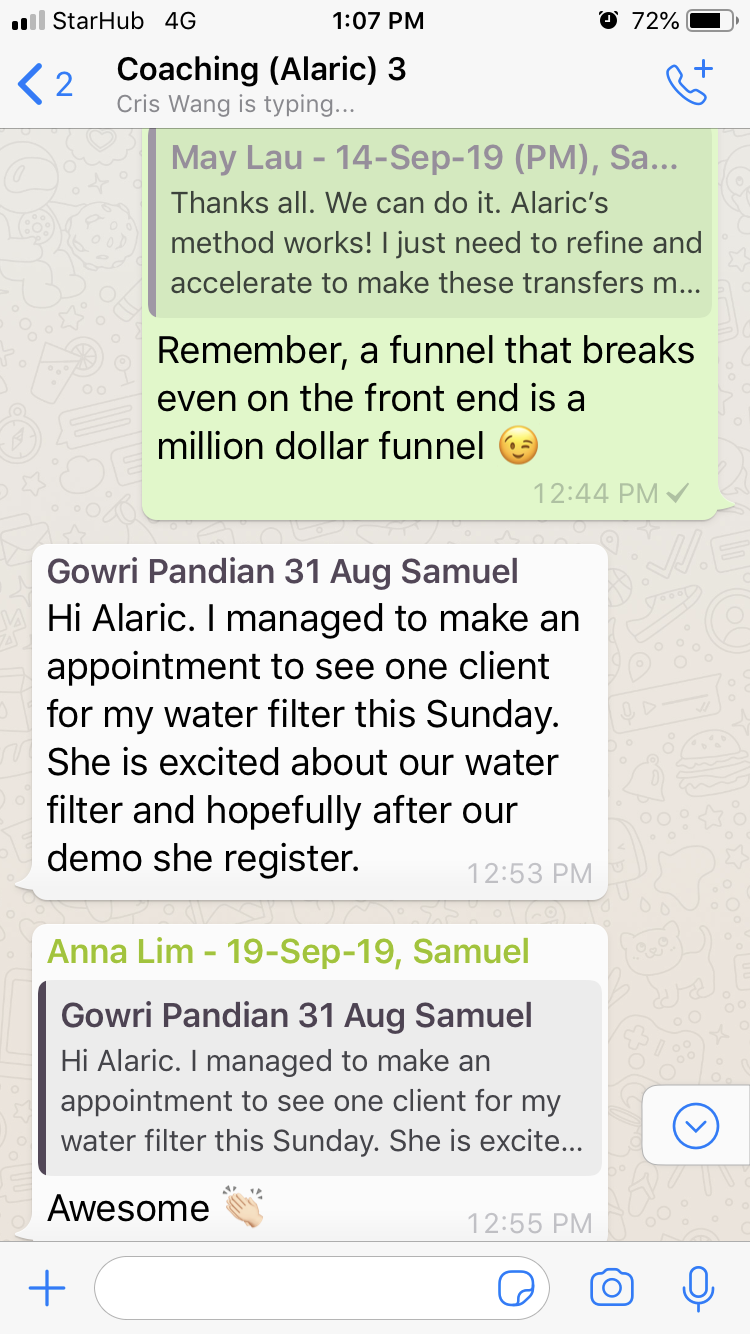
Task: Jump to Gowri Pandian's quoted message in Anna's reply
Action: click(322, 1077)
